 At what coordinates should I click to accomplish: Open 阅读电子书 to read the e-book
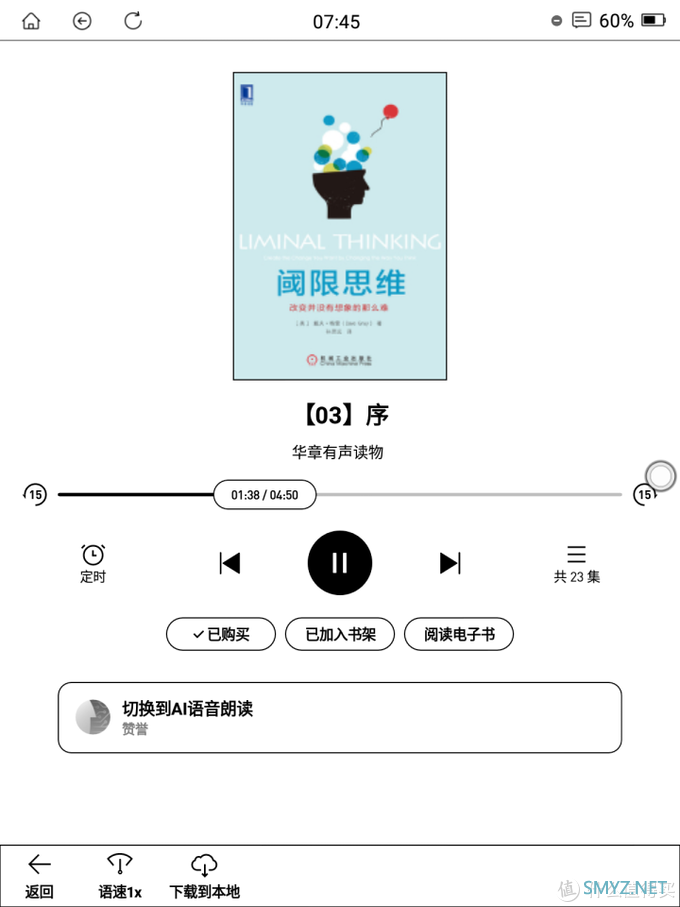tap(458, 634)
